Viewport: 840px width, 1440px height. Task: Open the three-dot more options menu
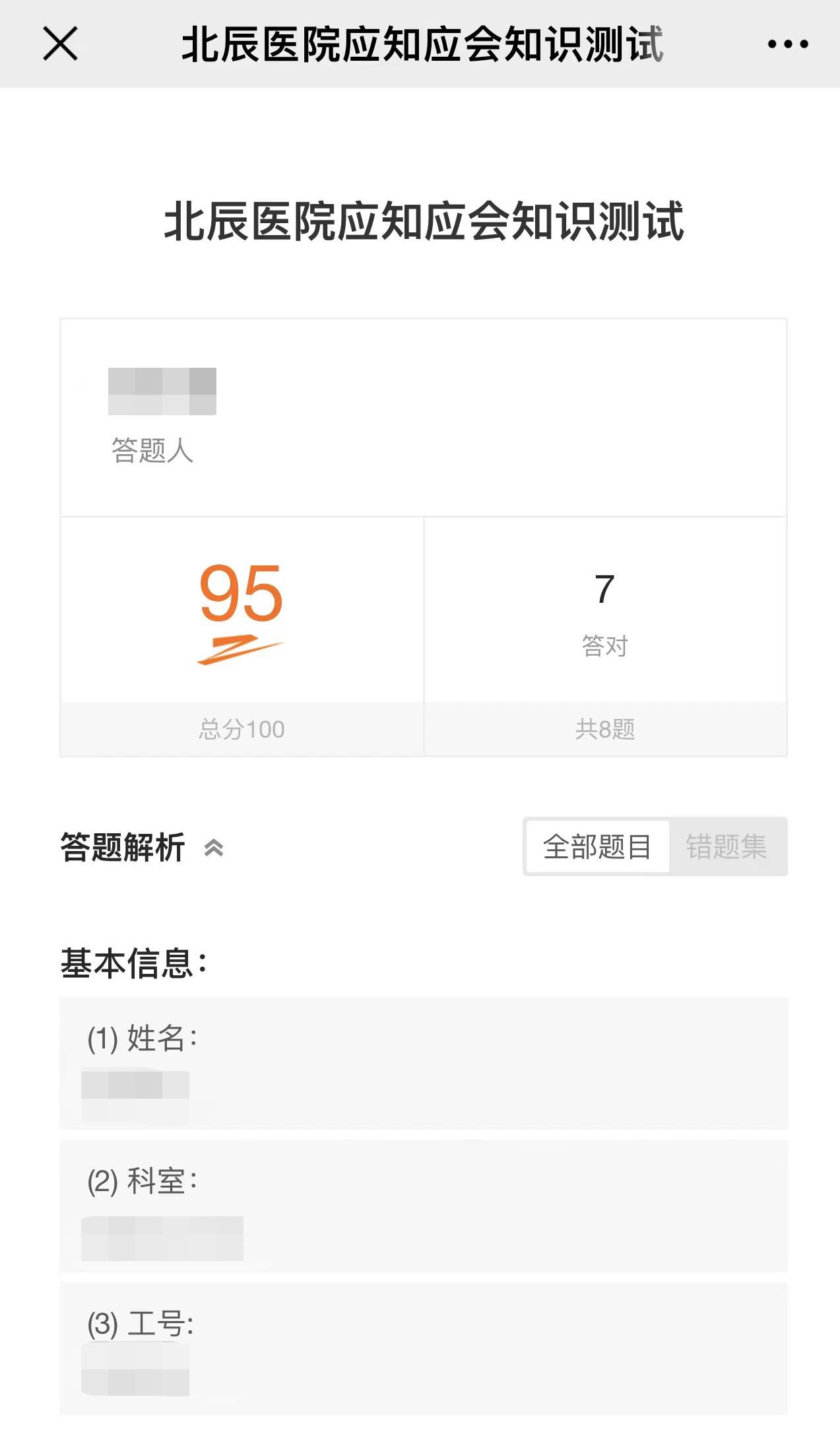[787, 44]
